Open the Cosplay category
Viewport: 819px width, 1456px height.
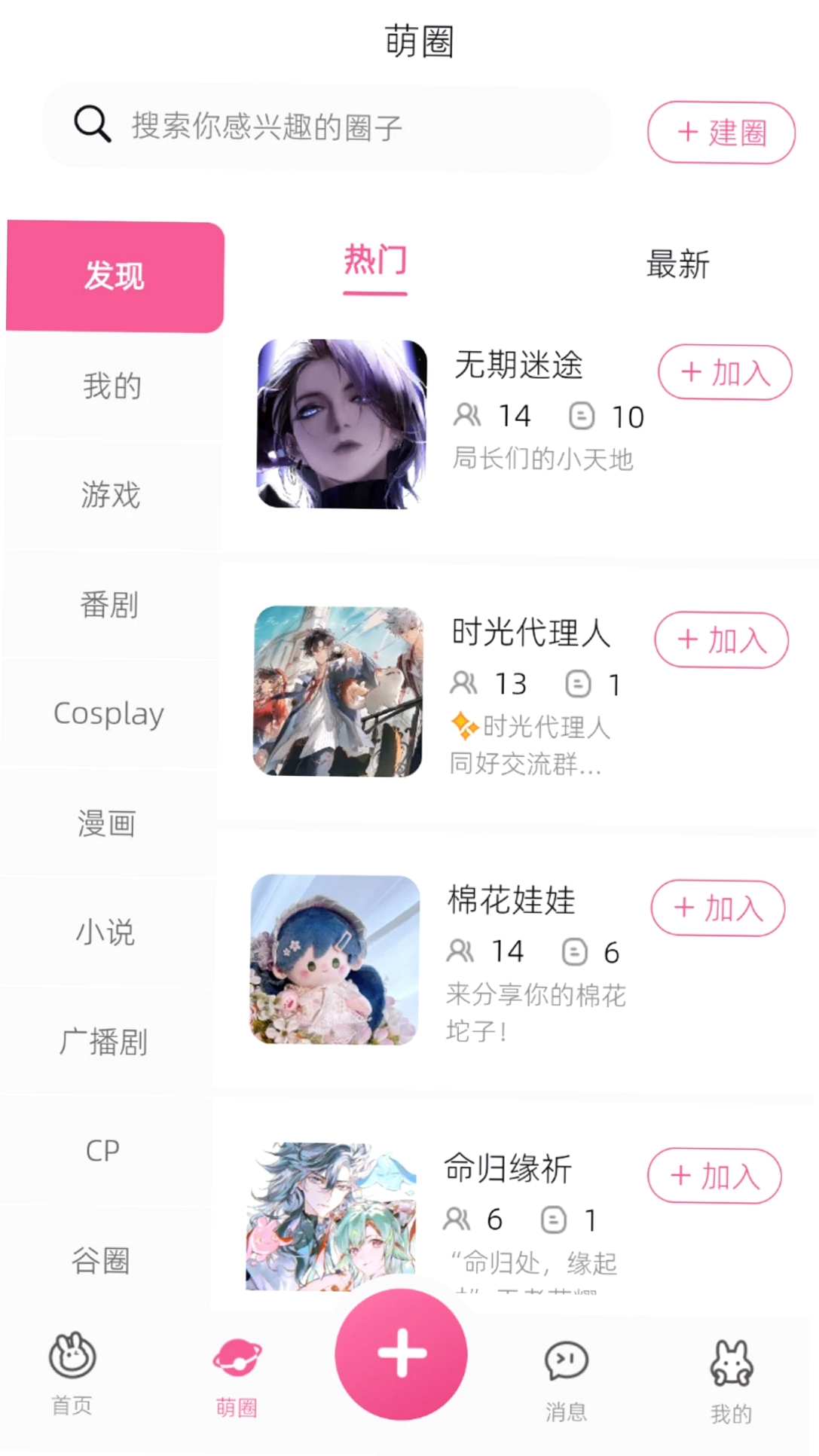coord(109,713)
